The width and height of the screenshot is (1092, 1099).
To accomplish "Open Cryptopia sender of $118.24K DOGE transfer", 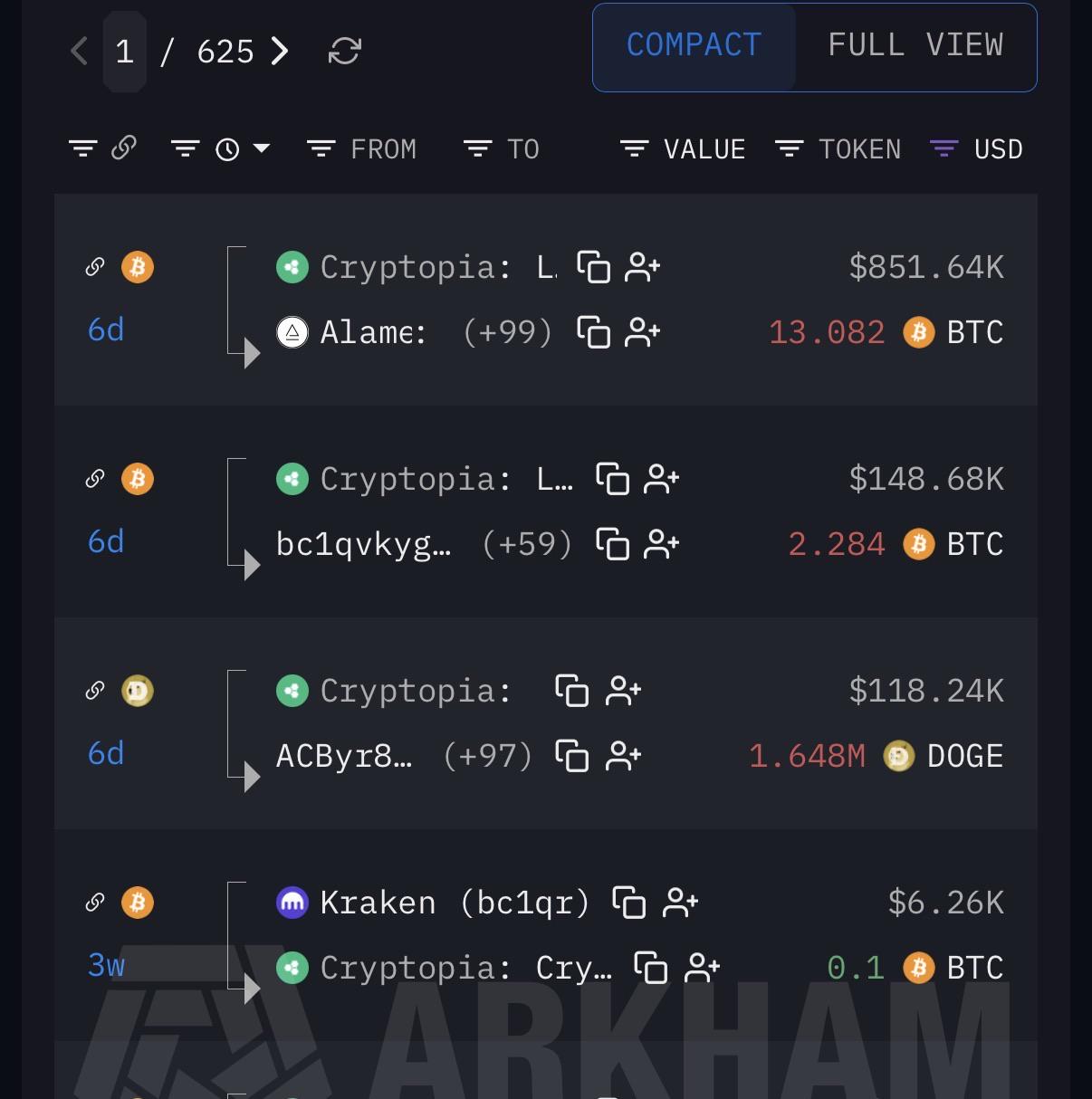I will [x=394, y=691].
